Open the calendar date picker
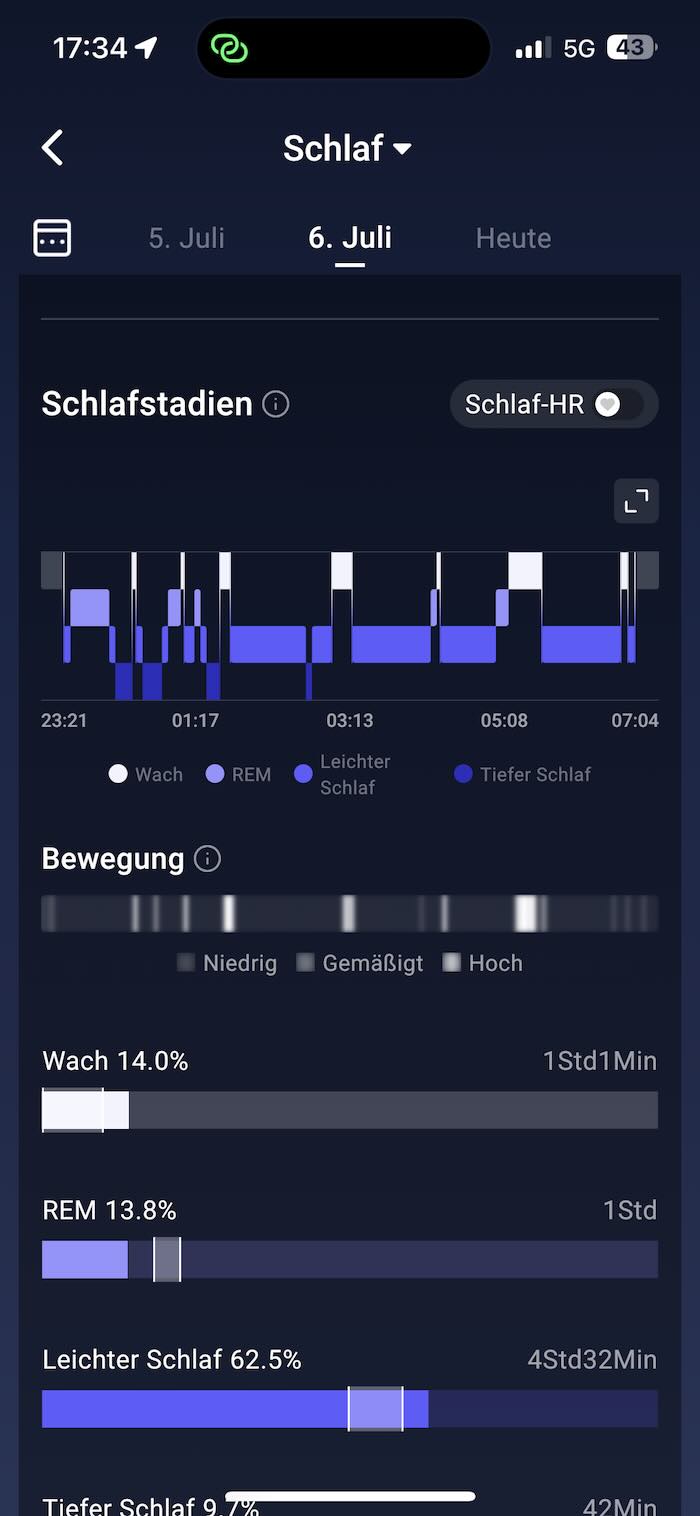Screen dimensions: 700x1516 pyautogui.click(x=52, y=238)
